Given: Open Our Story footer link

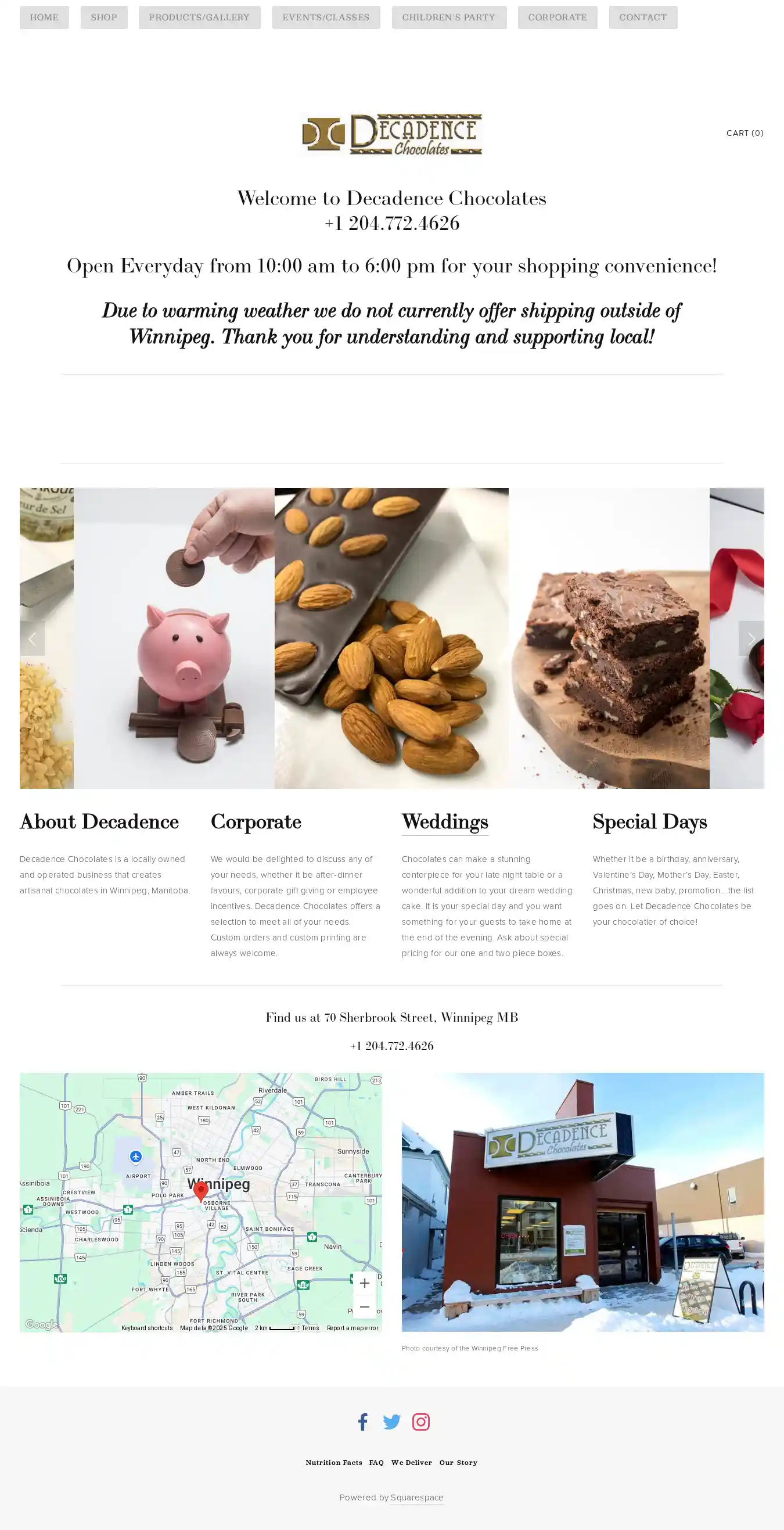Looking at the screenshot, I should (458, 1462).
